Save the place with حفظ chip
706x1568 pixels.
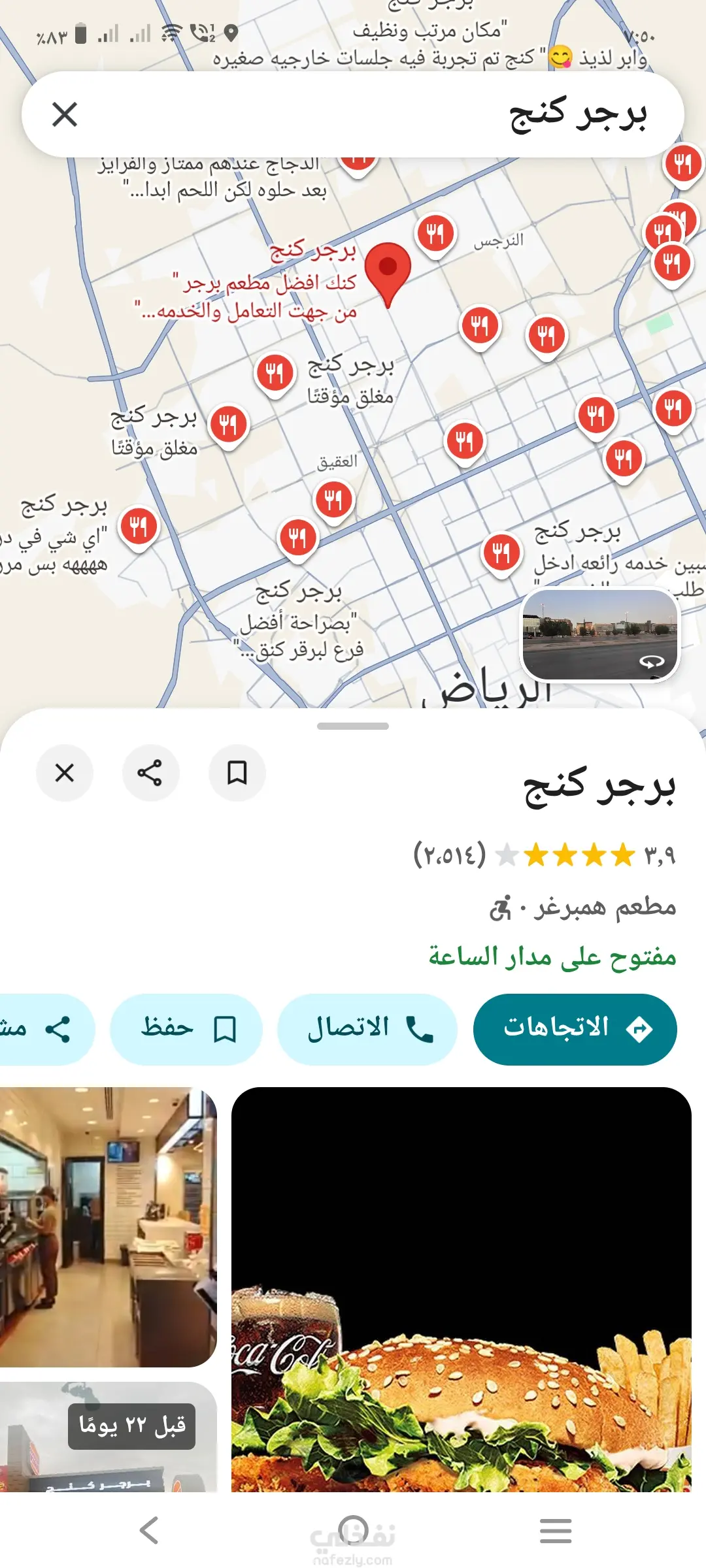coord(186,1029)
